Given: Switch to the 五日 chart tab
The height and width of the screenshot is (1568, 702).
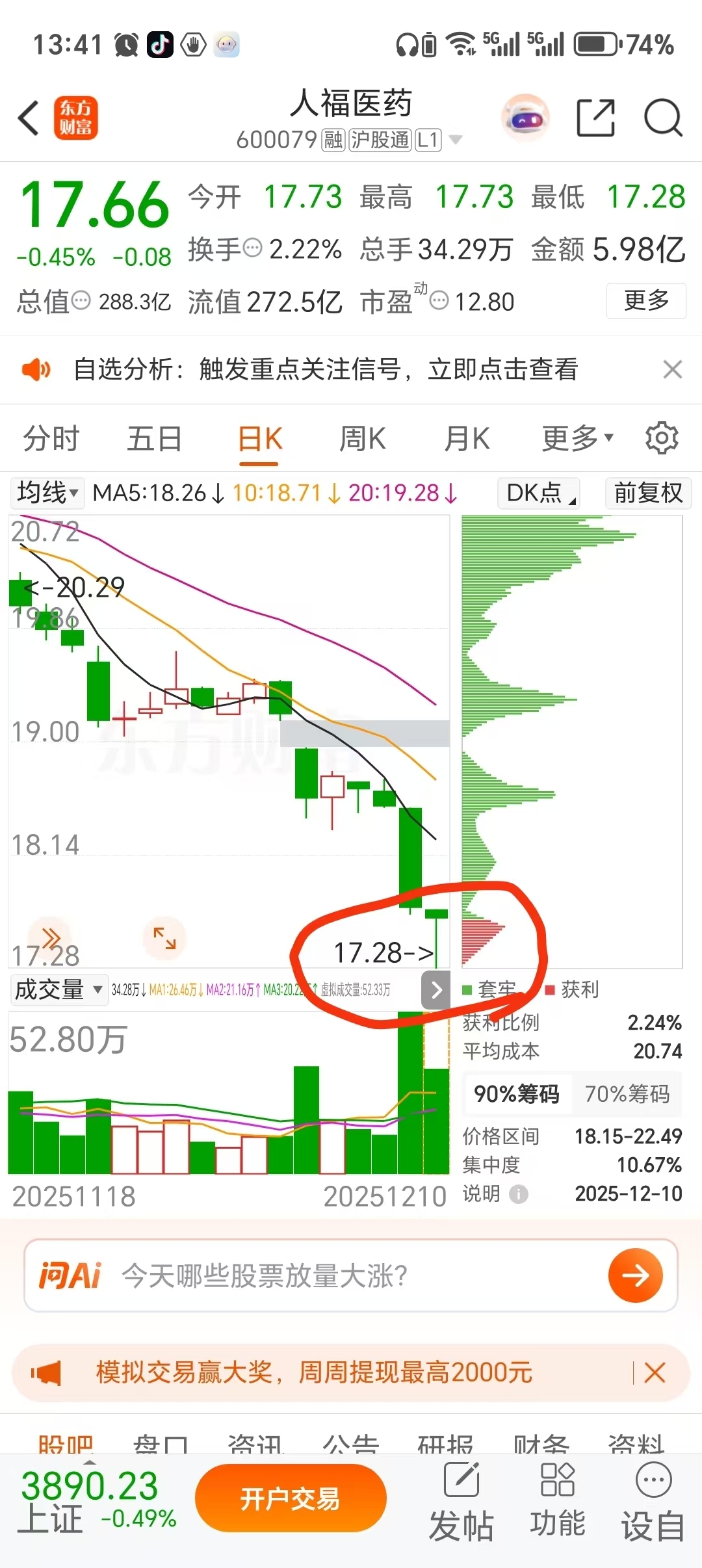Looking at the screenshot, I should 154,438.
